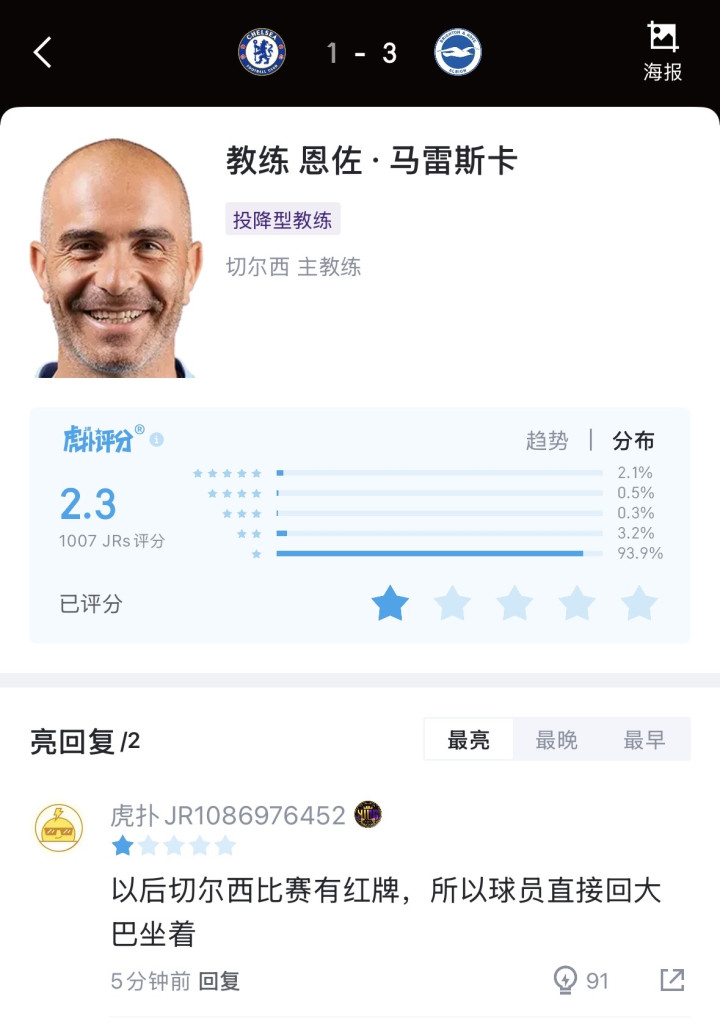Select the 分布 view
This screenshot has height=1024, width=720.
pyautogui.click(x=634, y=440)
